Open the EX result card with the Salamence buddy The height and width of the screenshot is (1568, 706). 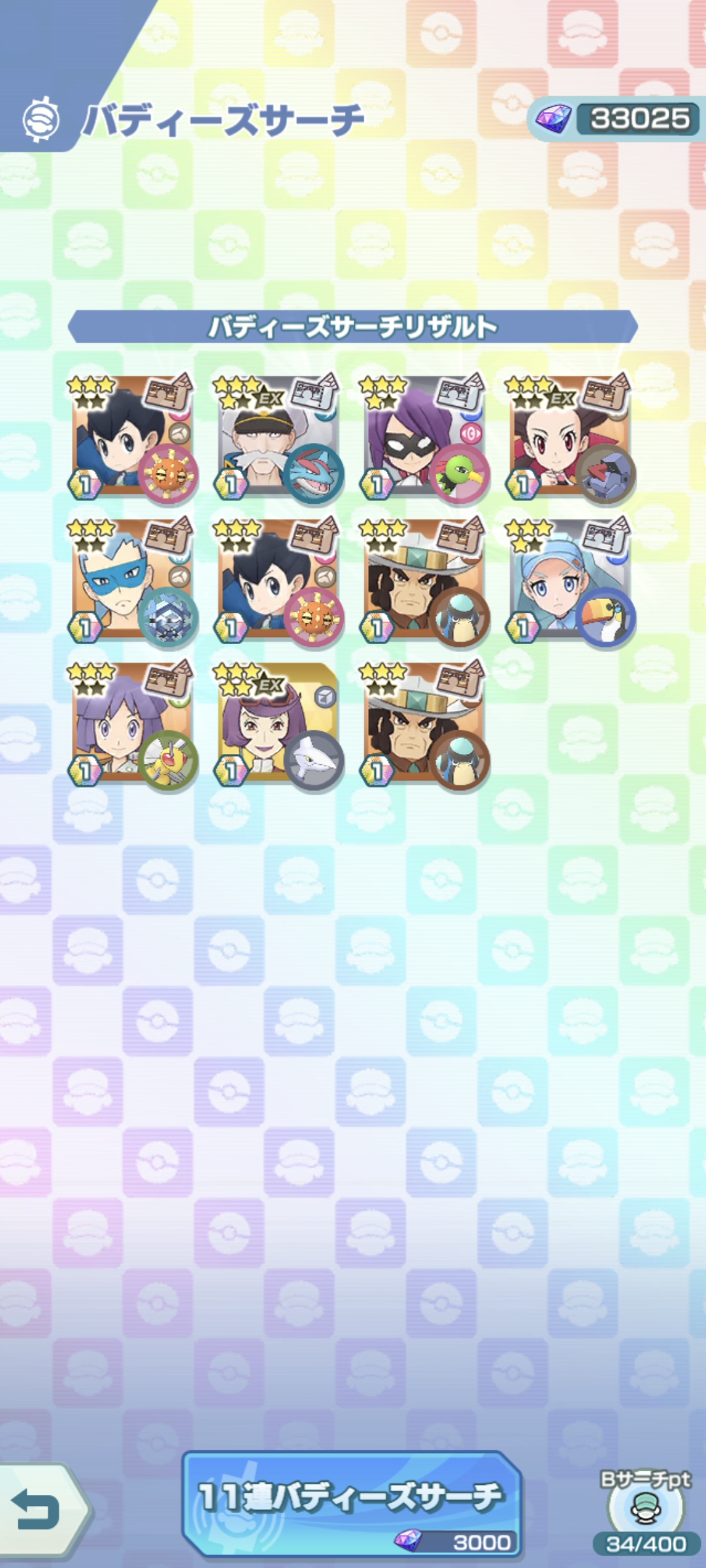point(277,438)
